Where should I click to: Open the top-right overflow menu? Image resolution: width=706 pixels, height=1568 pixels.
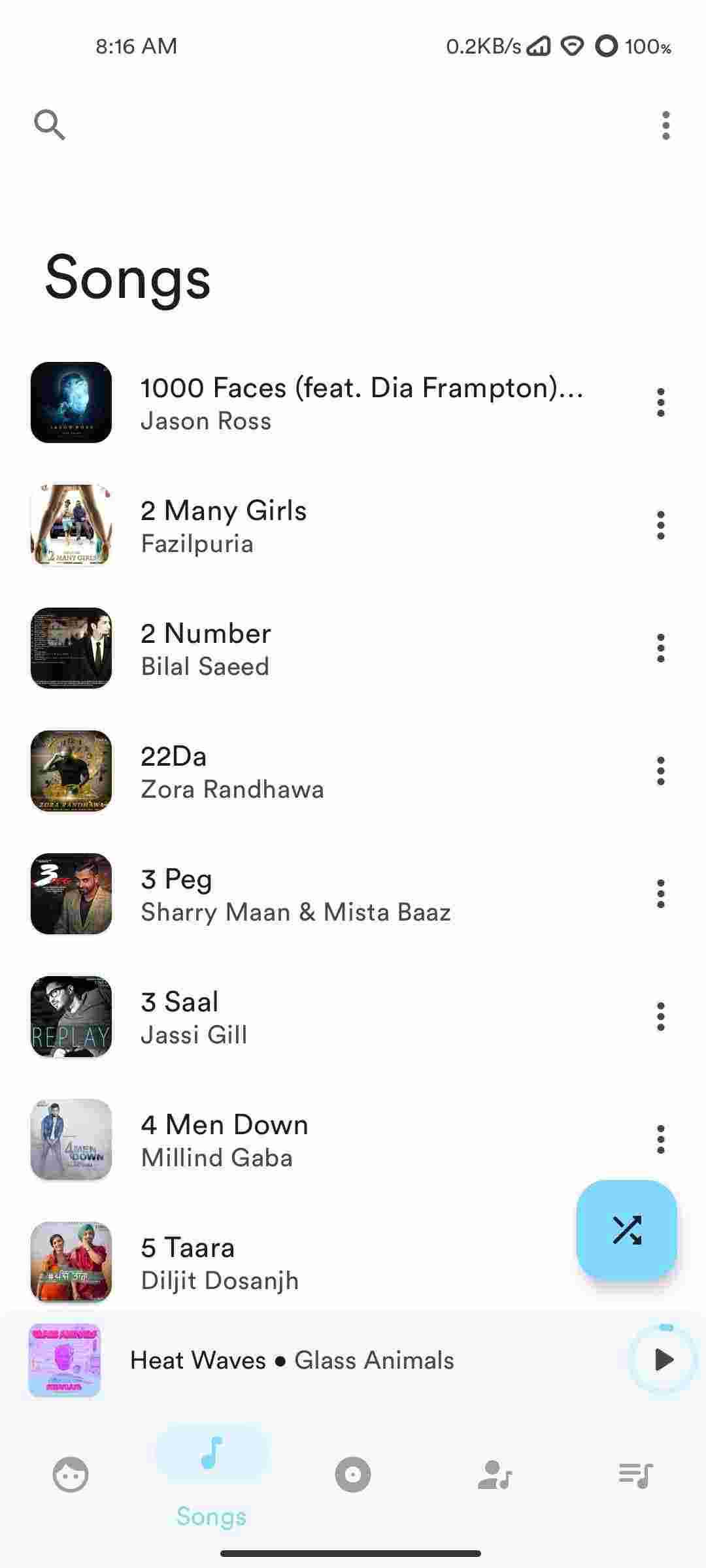coord(665,124)
